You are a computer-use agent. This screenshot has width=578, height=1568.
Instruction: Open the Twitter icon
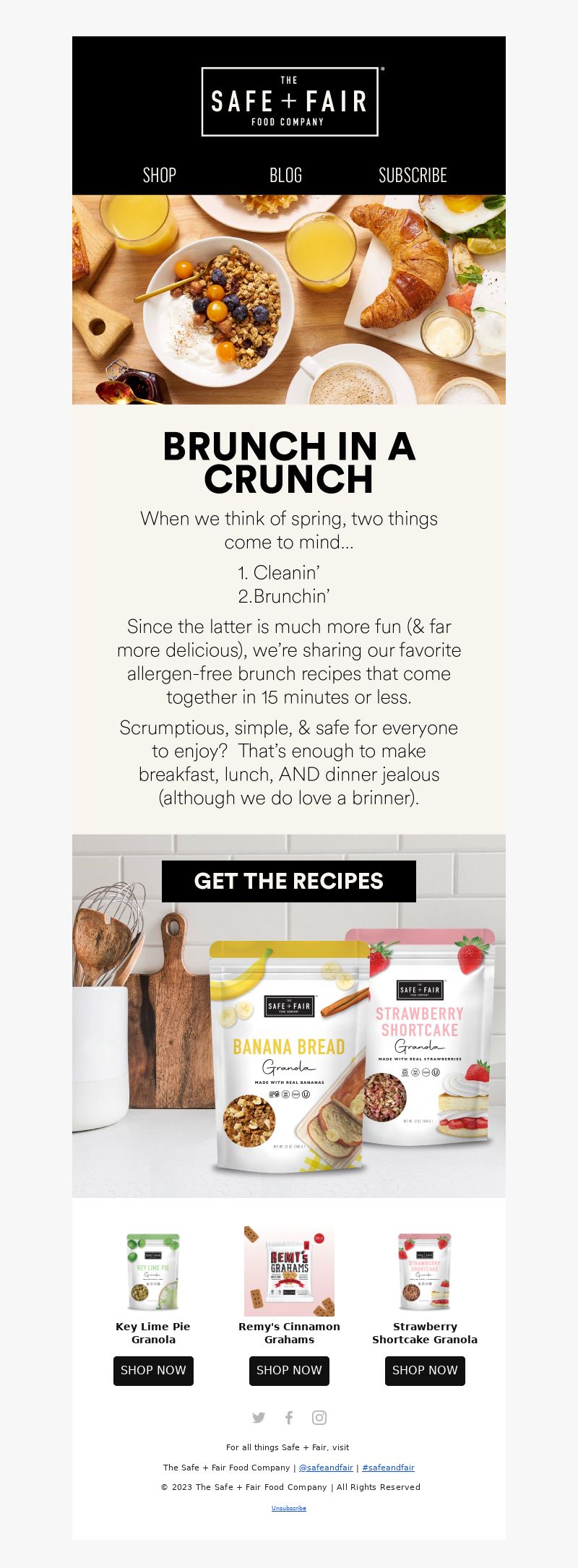pos(259,1418)
